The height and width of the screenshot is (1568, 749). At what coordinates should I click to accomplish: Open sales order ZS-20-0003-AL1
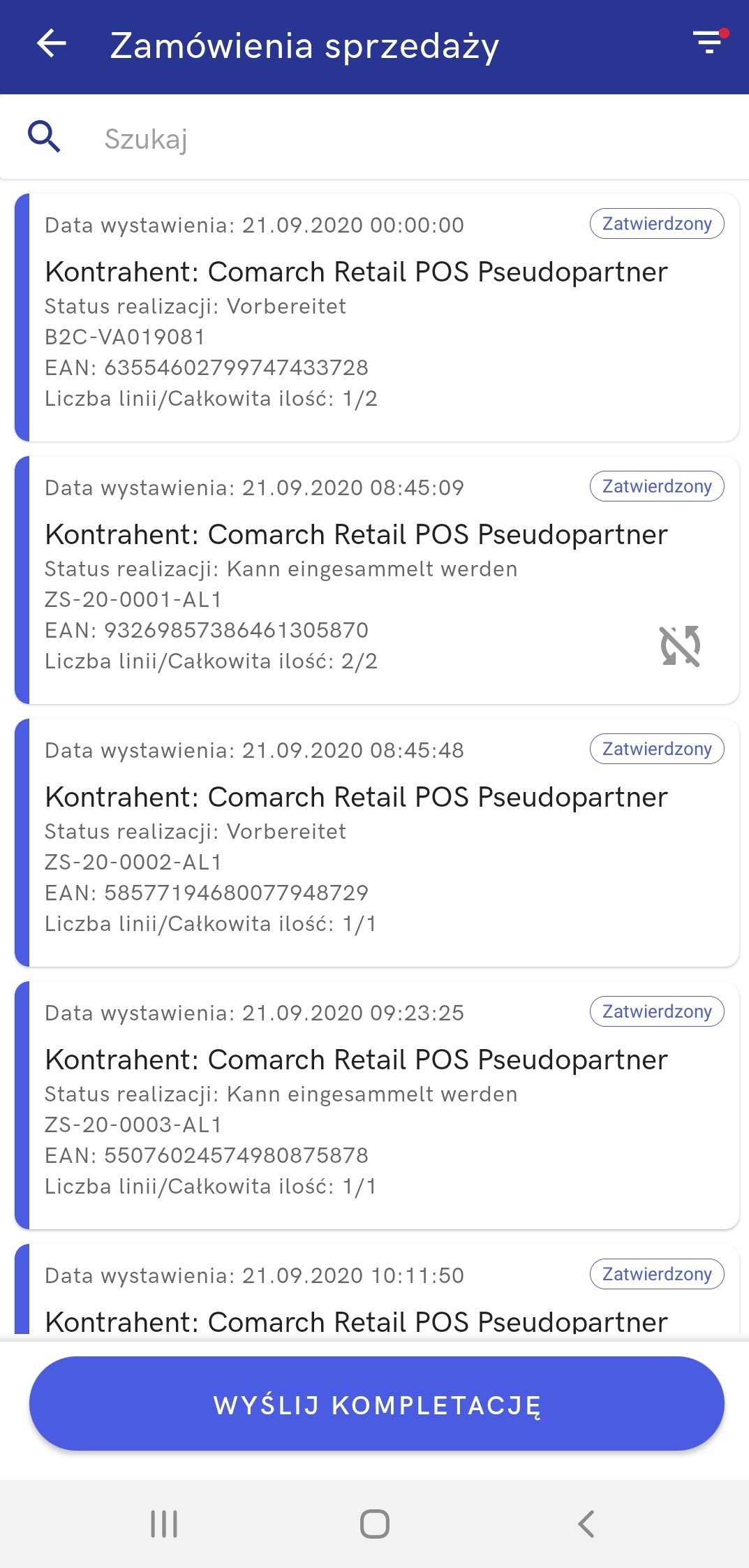coord(377,1106)
